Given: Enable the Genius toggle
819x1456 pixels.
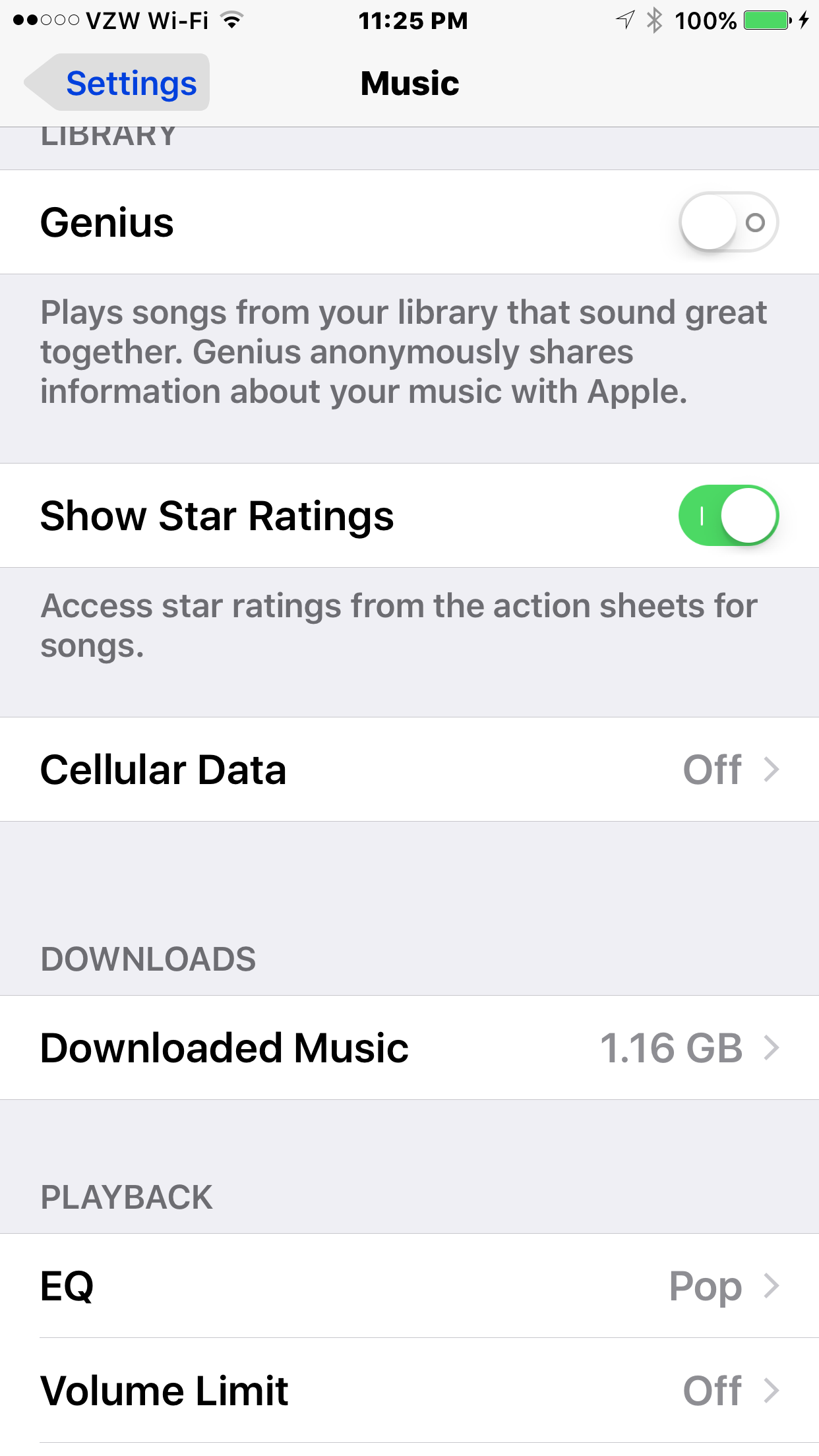Looking at the screenshot, I should pos(728,222).
